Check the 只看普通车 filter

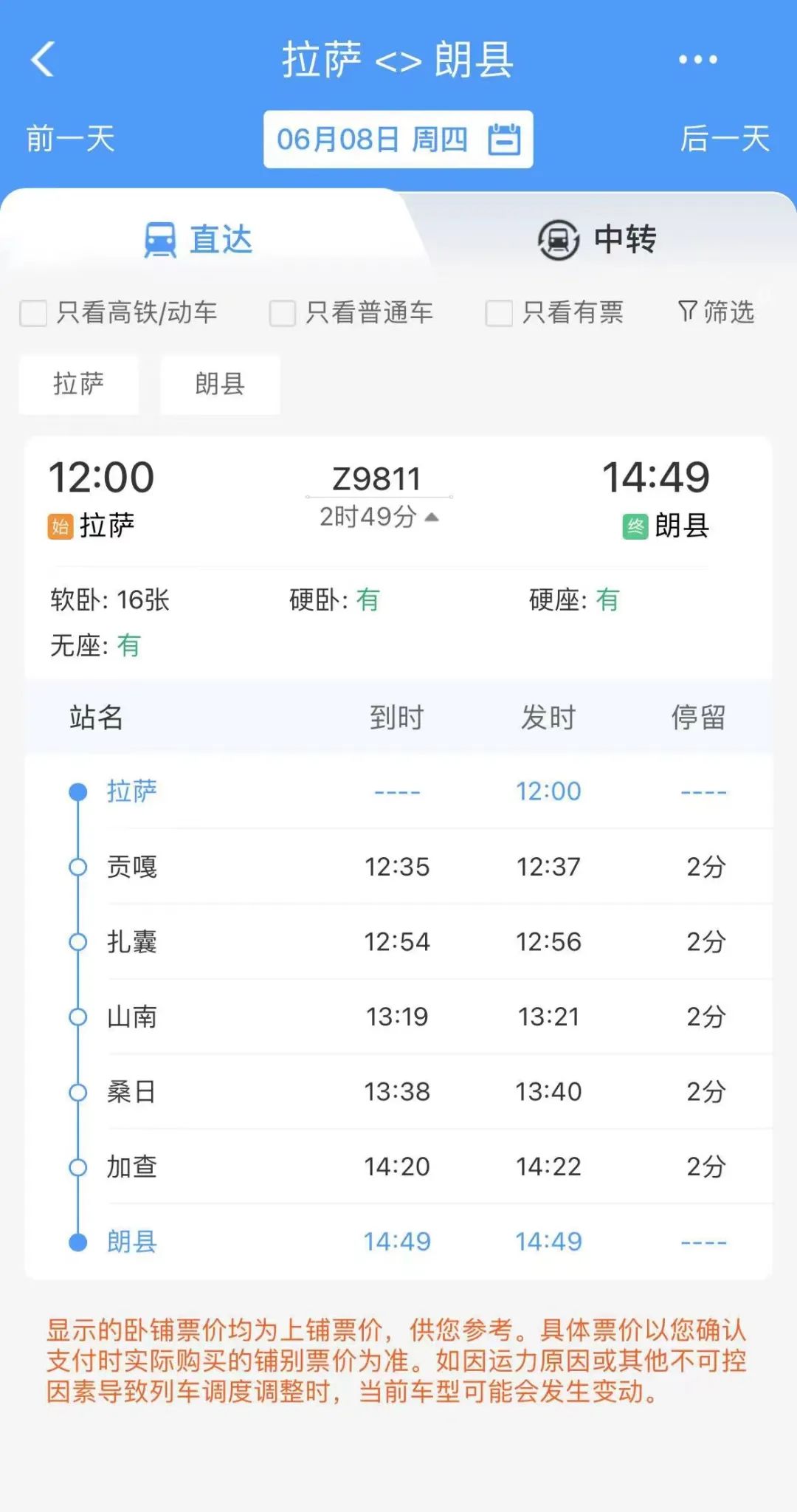351,312
